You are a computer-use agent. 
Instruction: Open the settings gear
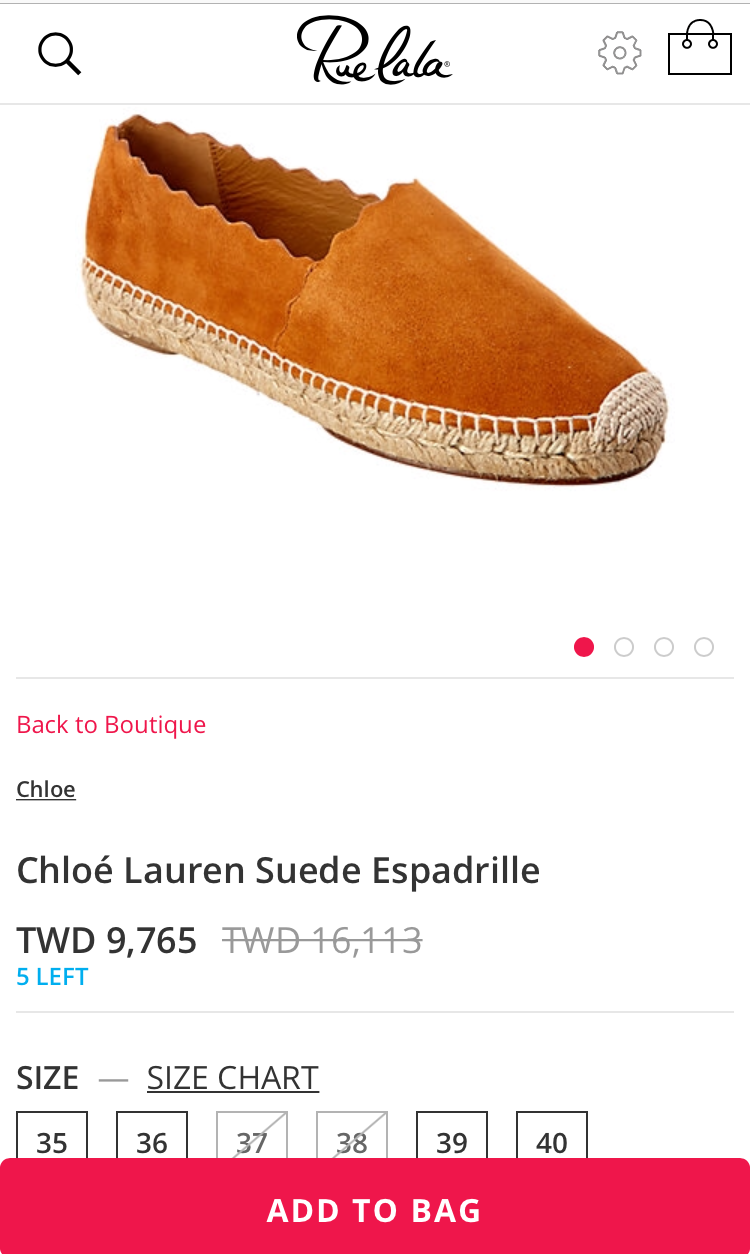tap(619, 53)
